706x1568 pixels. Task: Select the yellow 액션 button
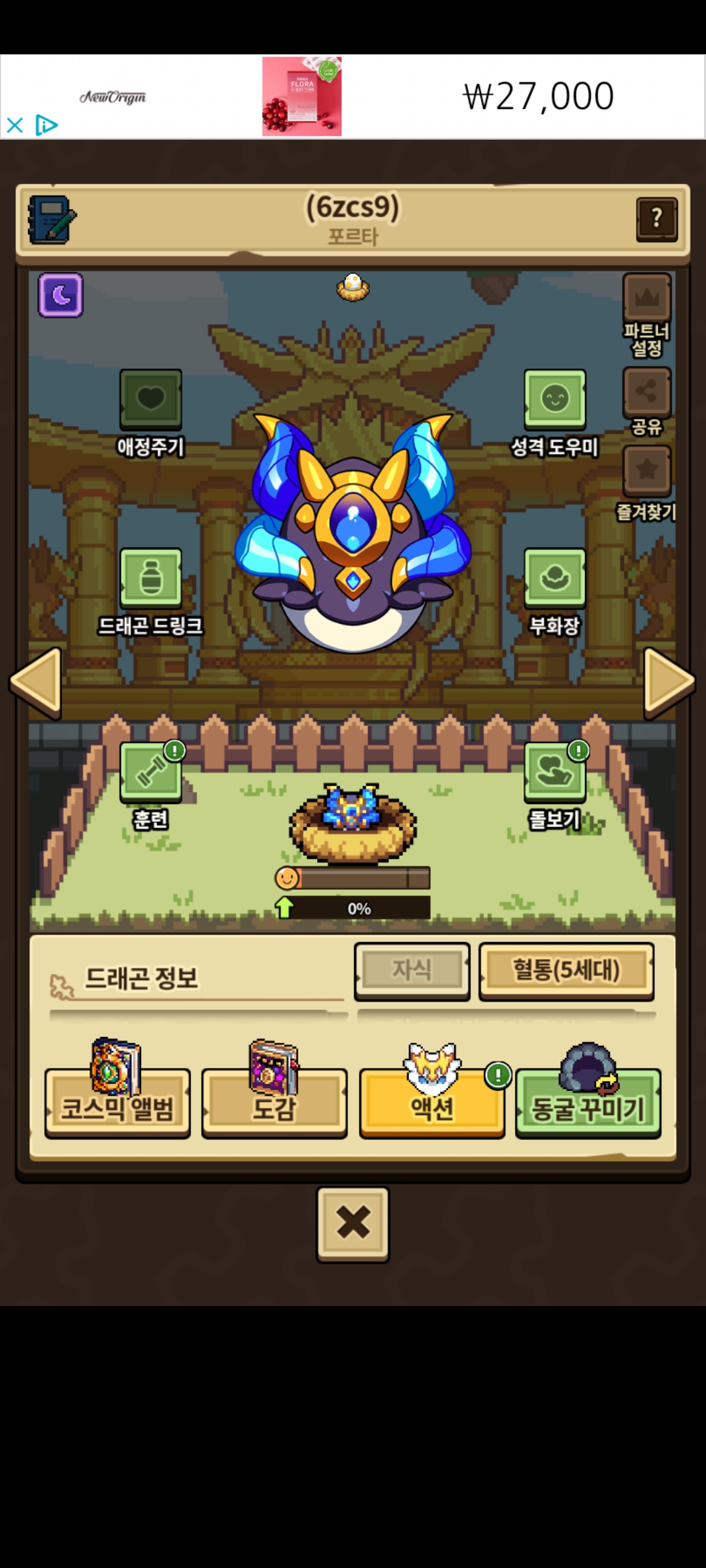(431, 1104)
